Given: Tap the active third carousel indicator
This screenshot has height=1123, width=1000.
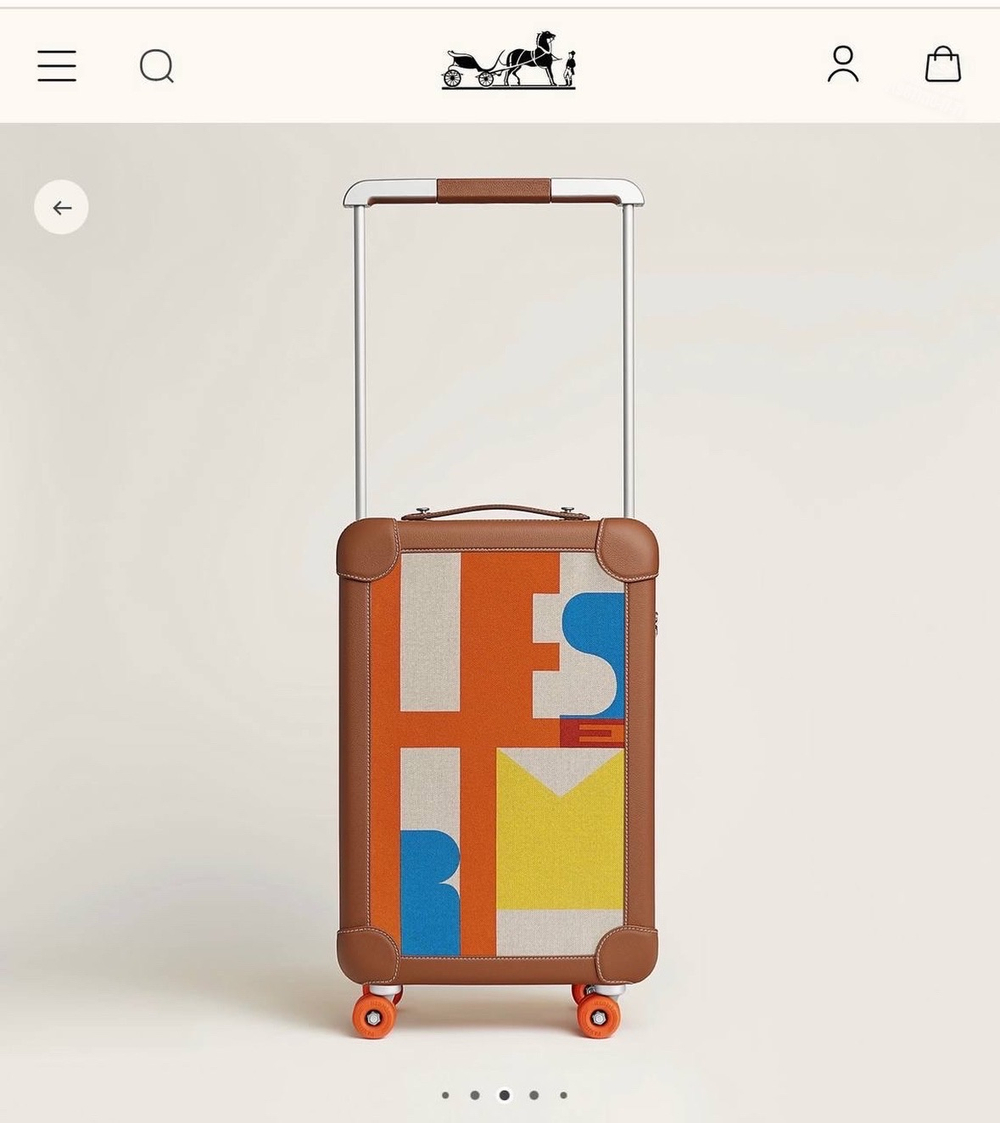Looking at the screenshot, I should point(504,1095).
